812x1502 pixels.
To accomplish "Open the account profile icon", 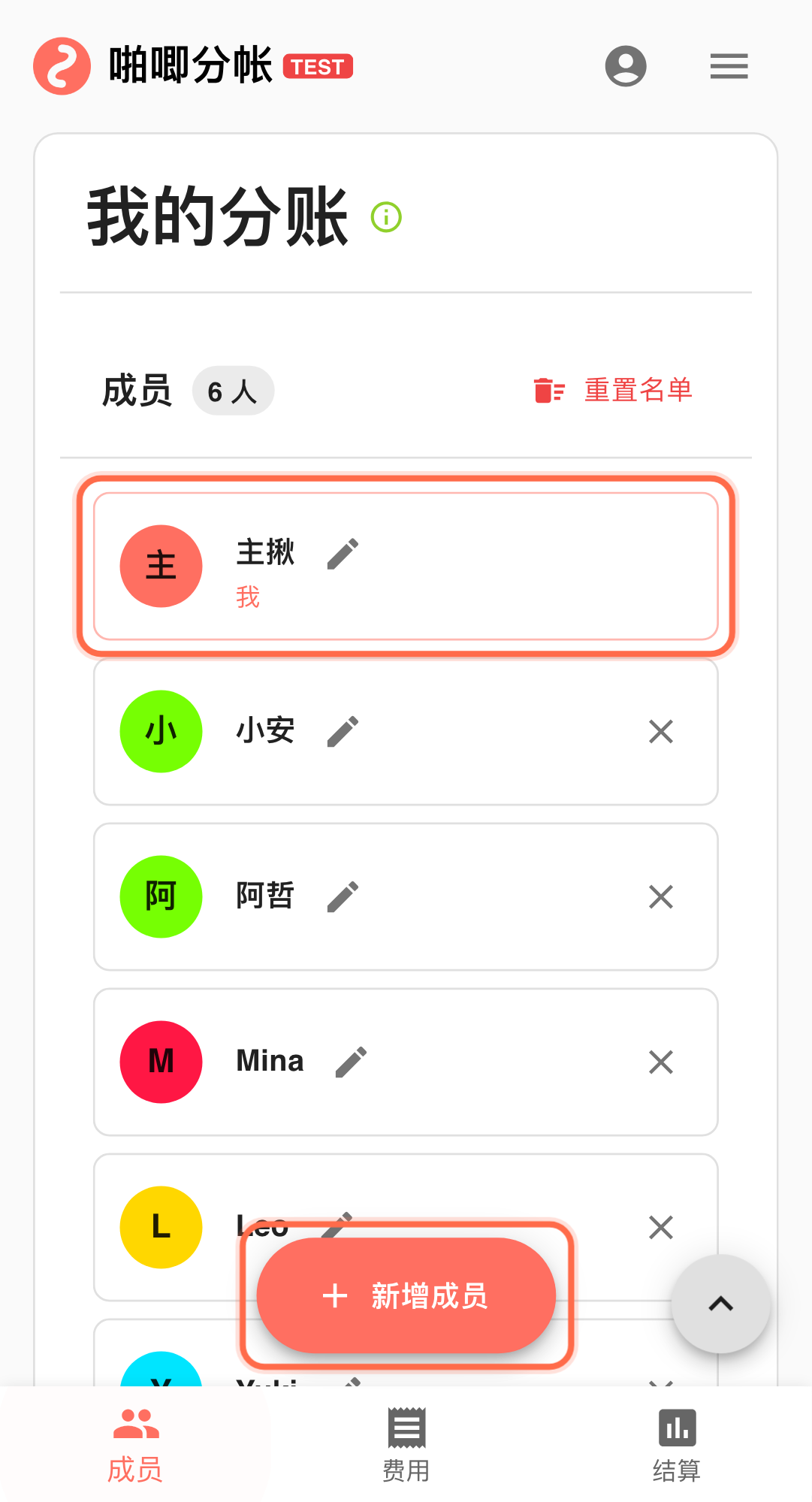I will (625, 66).
